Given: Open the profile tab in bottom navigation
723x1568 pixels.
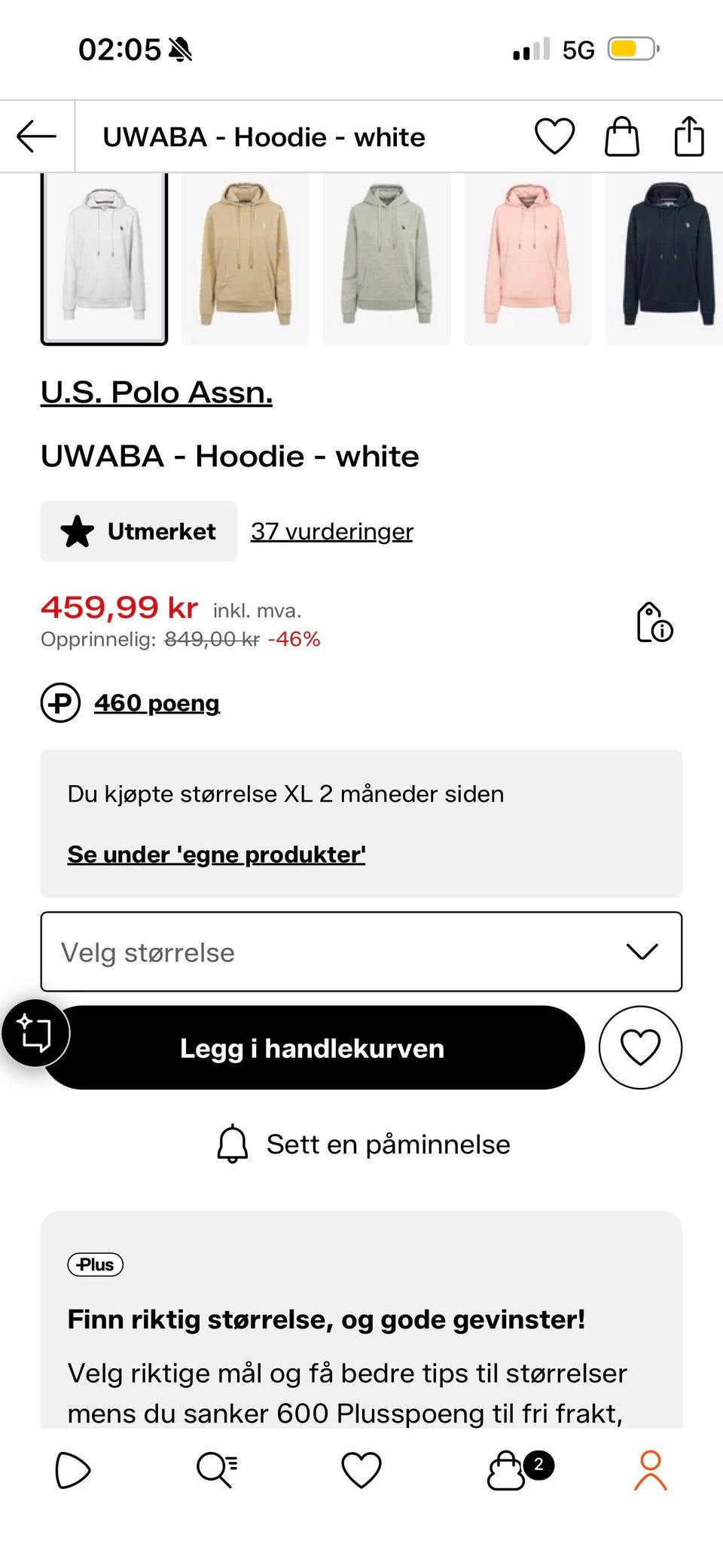Looking at the screenshot, I should tap(650, 1470).
